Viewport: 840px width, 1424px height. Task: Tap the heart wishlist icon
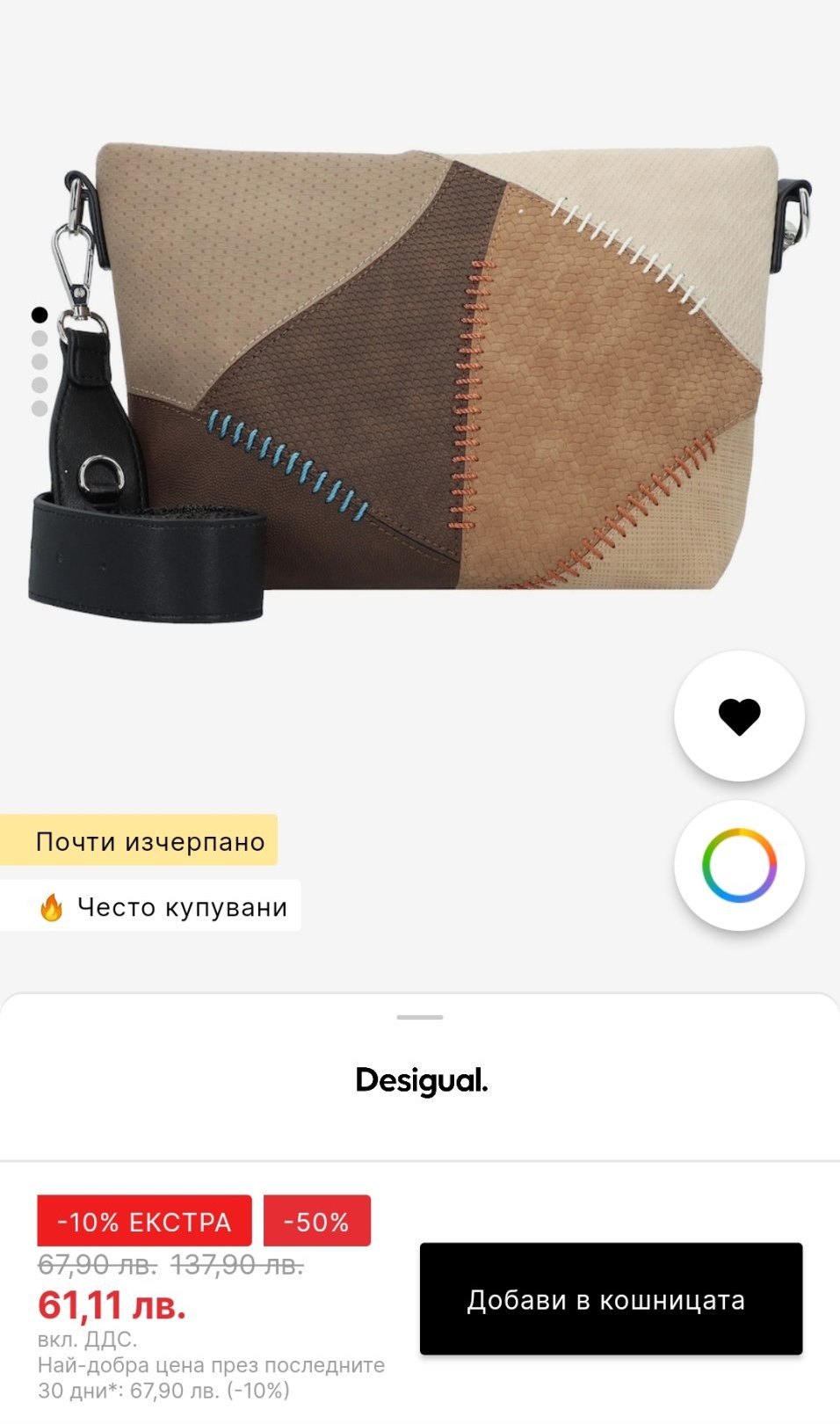(739, 716)
